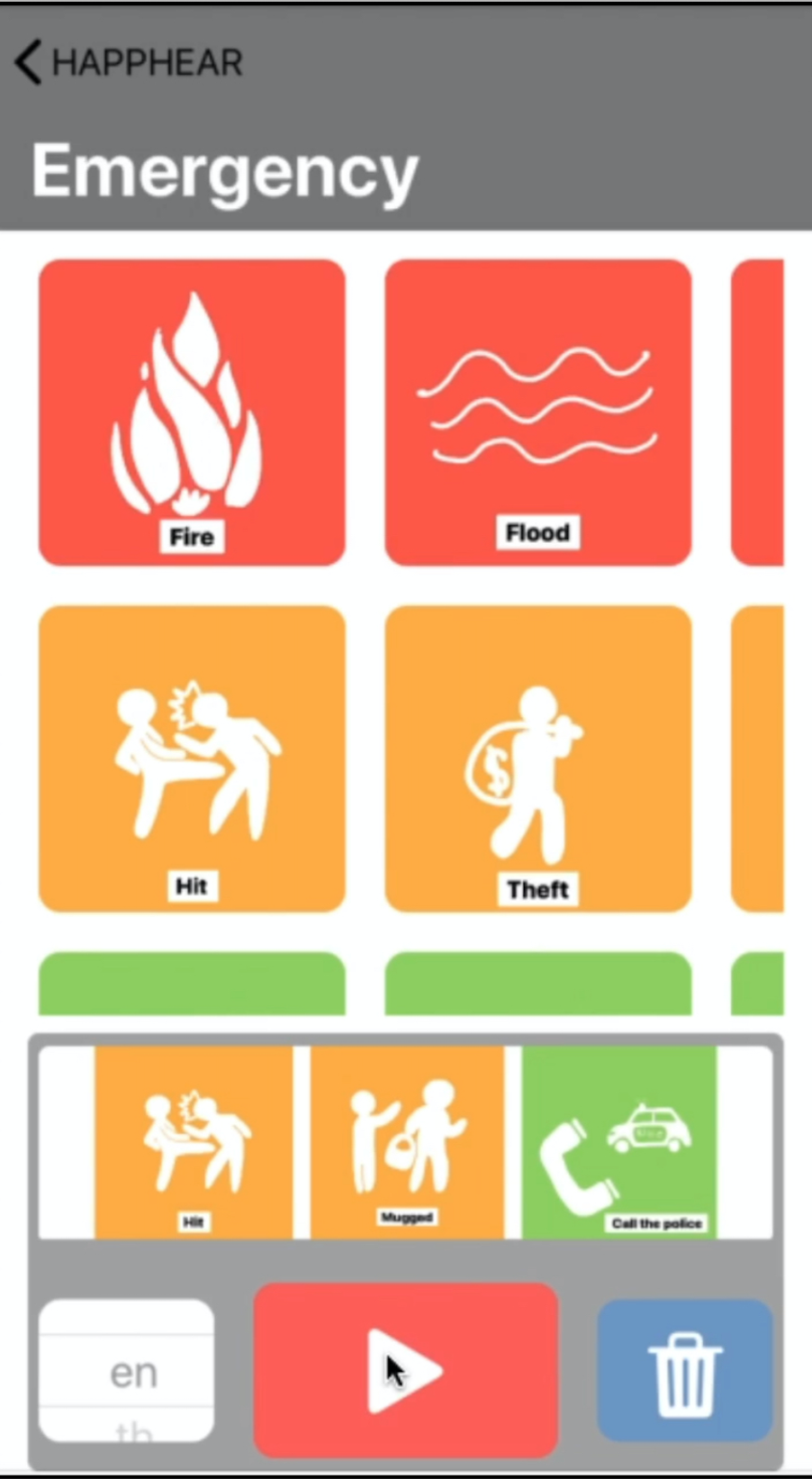This screenshot has height=1479, width=812.
Task: Go back to HAPPHEAR
Action: point(129,62)
